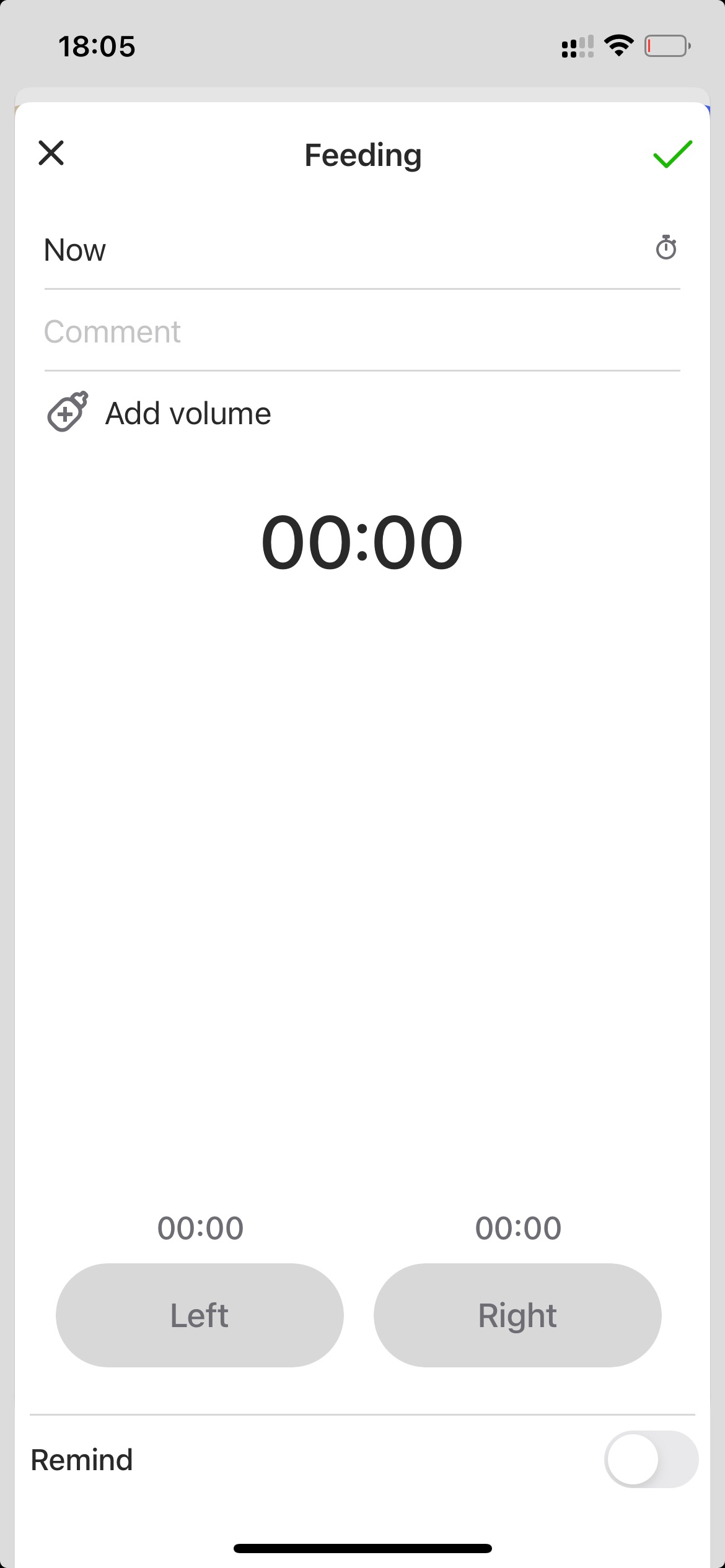
Task: Enter text in the Comment field
Action: coord(362,332)
